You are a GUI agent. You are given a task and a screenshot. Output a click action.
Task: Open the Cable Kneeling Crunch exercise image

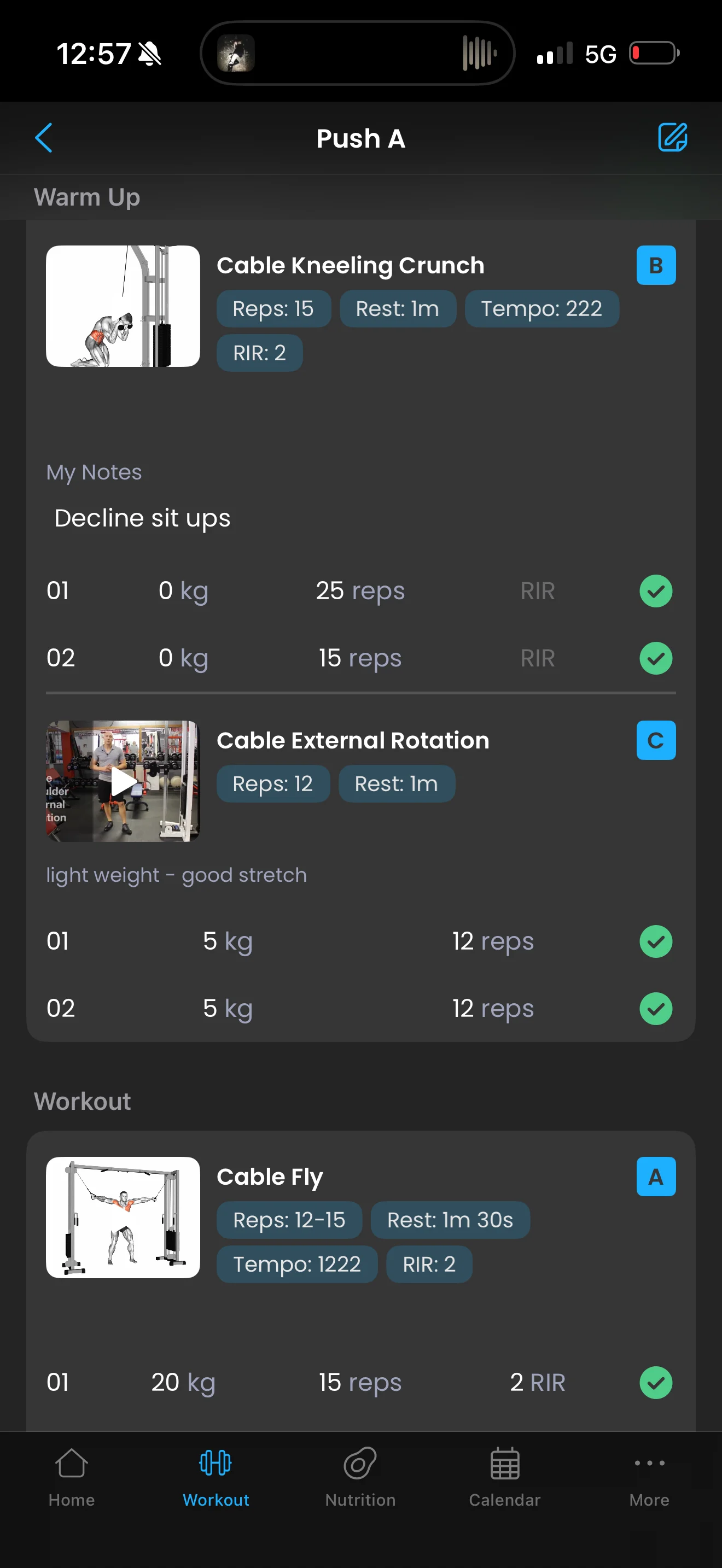coord(123,306)
